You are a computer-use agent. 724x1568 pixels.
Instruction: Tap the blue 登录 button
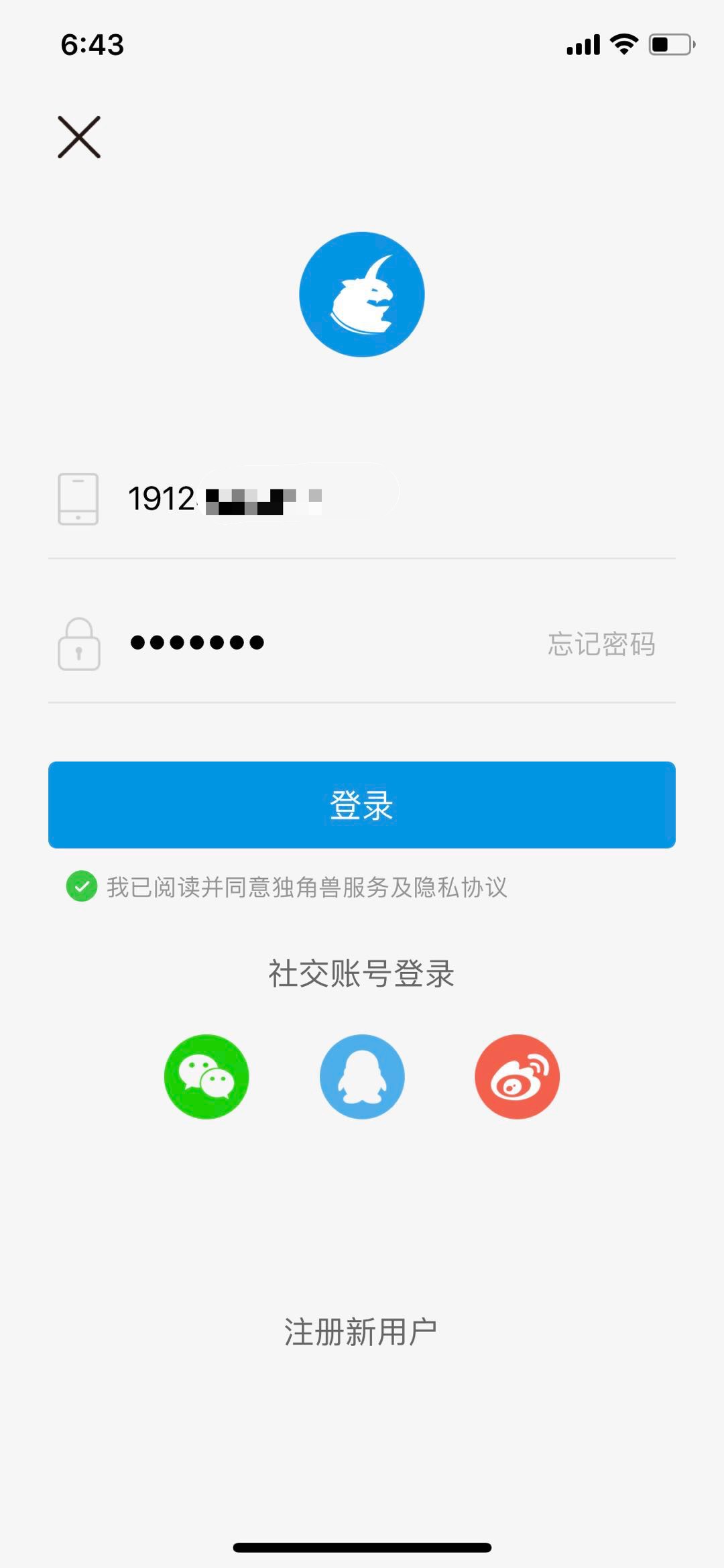coord(362,804)
